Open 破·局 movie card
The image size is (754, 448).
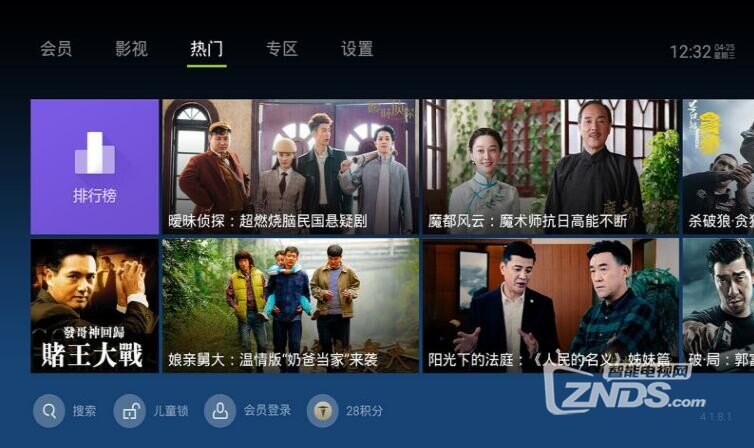tap(718, 305)
